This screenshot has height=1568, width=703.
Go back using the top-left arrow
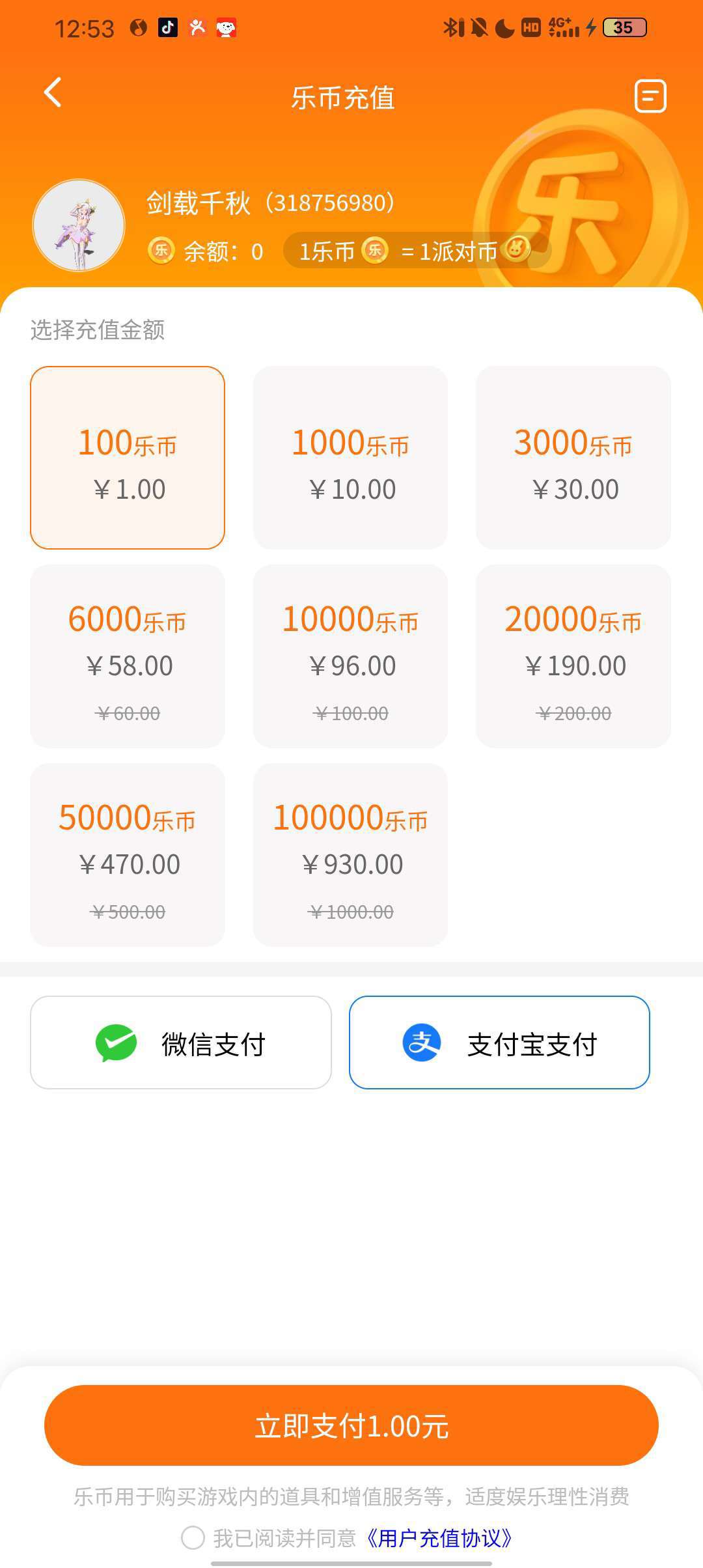pyautogui.click(x=53, y=93)
